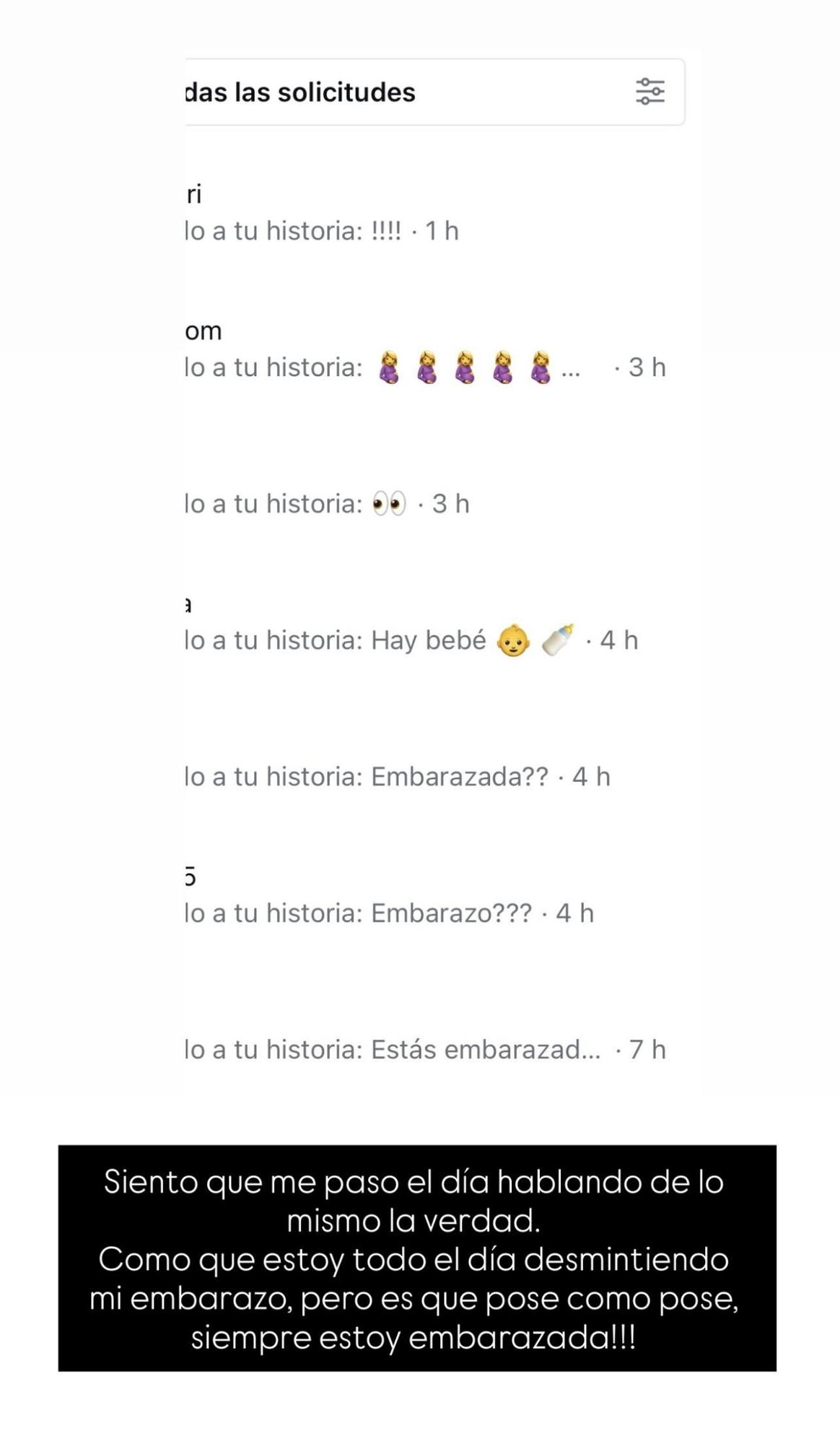
Task: Select the first pregnant emoji in the row
Action: [388, 367]
